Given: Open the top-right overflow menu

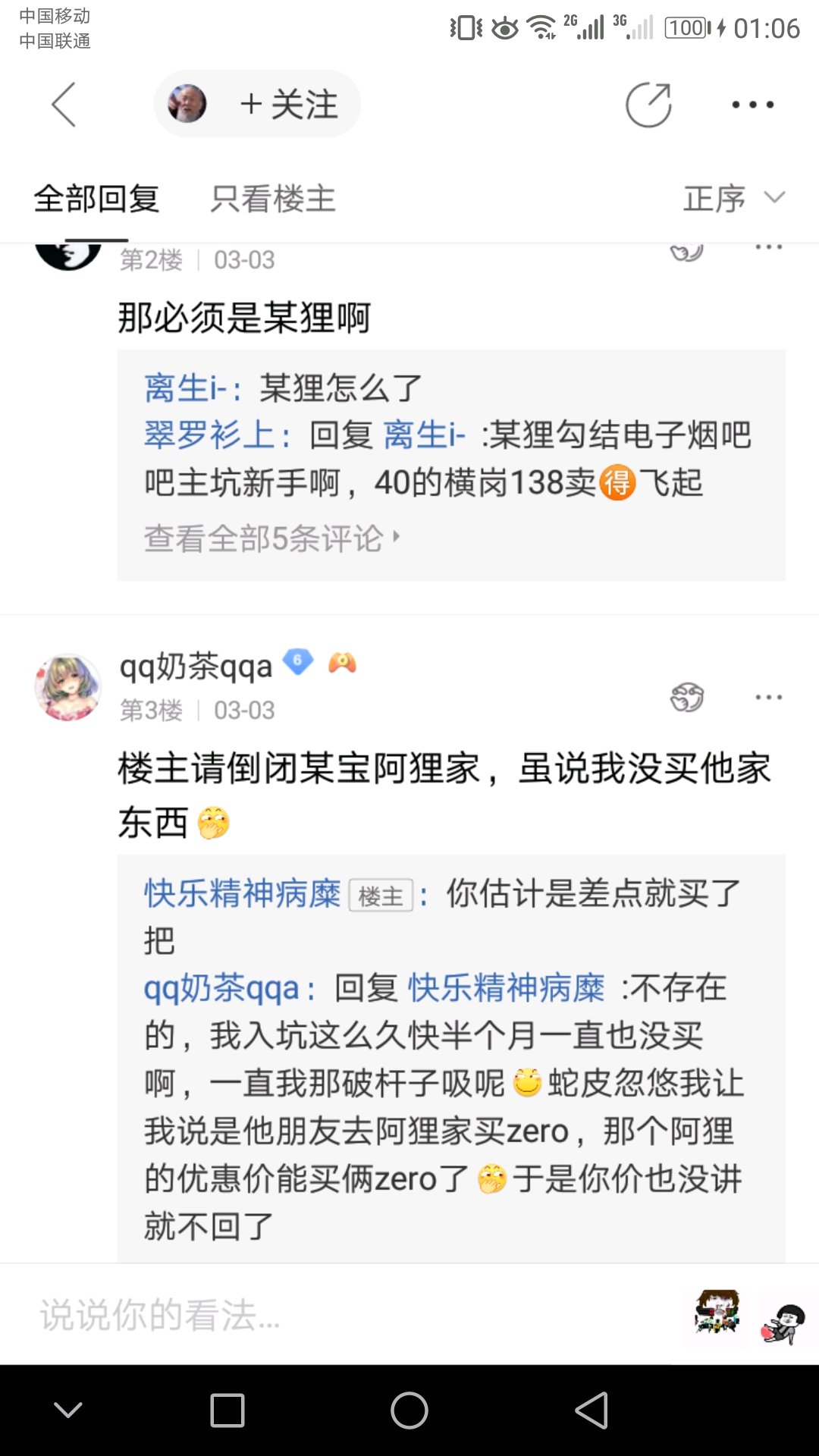Looking at the screenshot, I should click(752, 105).
